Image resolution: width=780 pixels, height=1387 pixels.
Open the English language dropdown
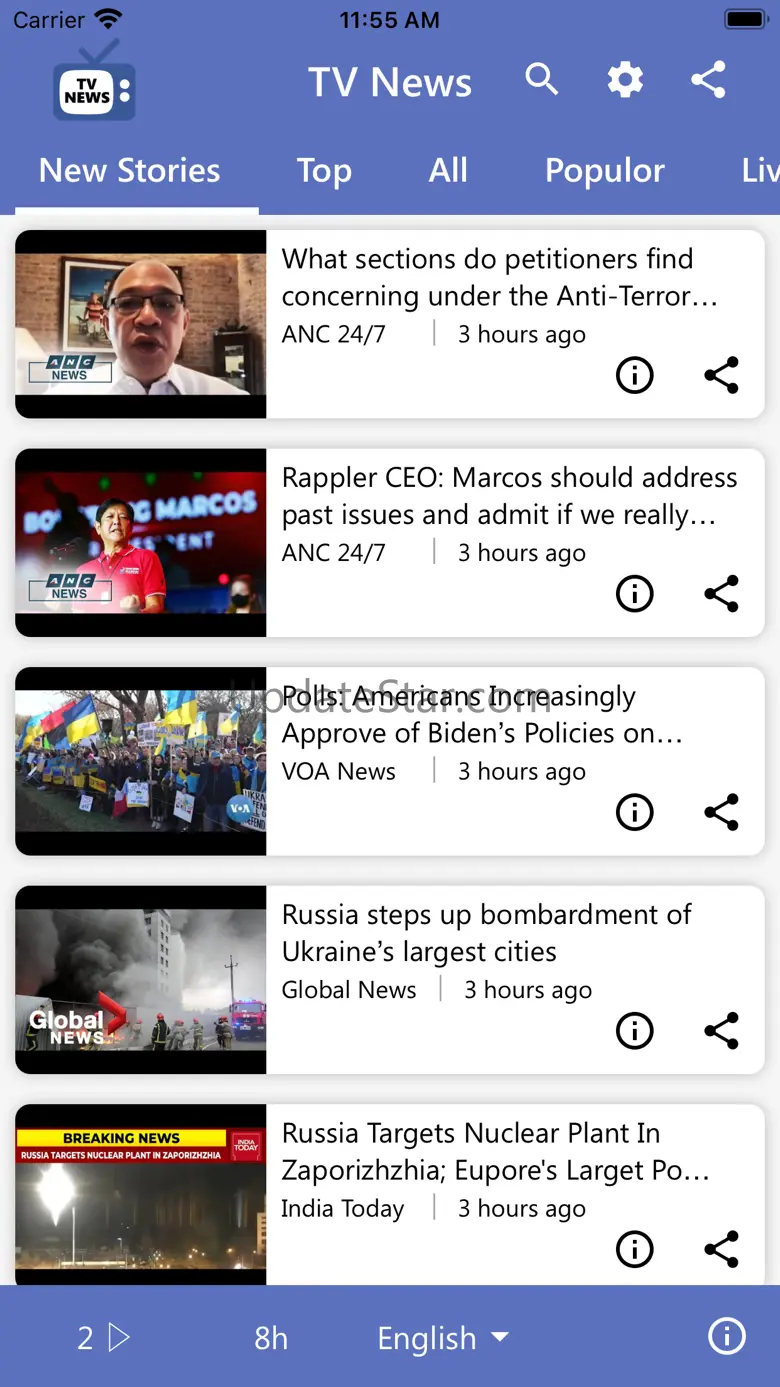pyautogui.click(x=443, y=1338)
